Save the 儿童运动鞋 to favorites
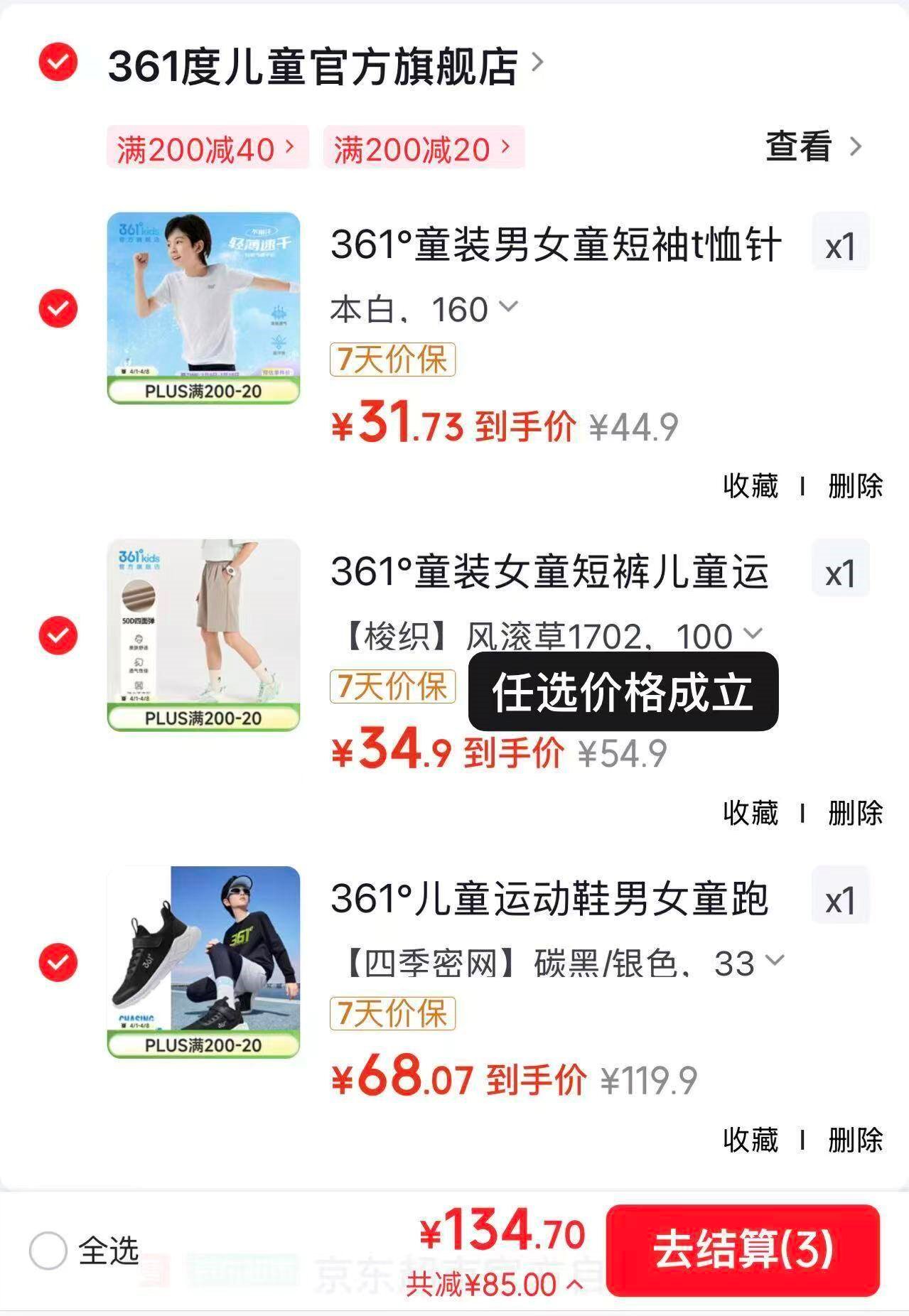This screenshot has width=909, height=1316. 751,1140
